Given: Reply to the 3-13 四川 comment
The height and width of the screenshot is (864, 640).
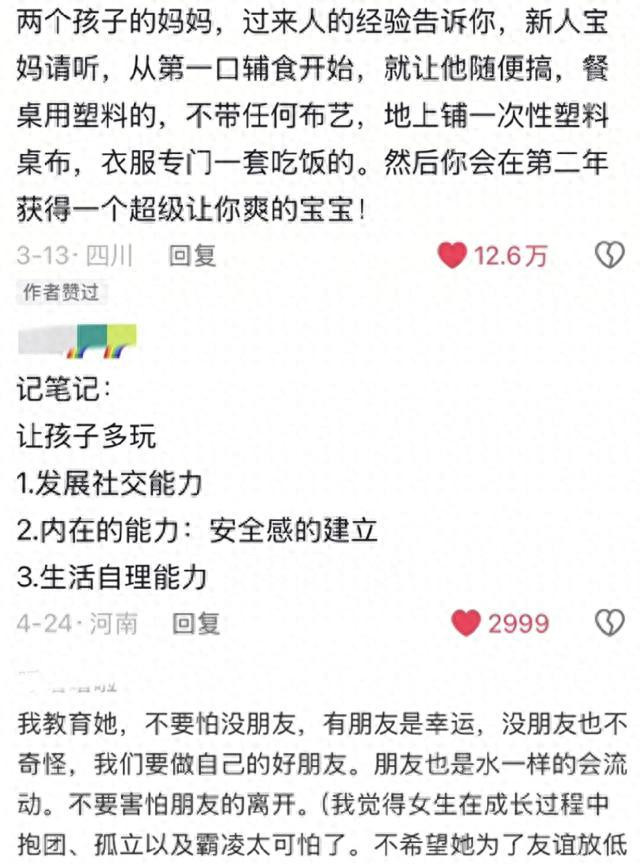Looking at the screenshot, I should [x=192, y=256].
